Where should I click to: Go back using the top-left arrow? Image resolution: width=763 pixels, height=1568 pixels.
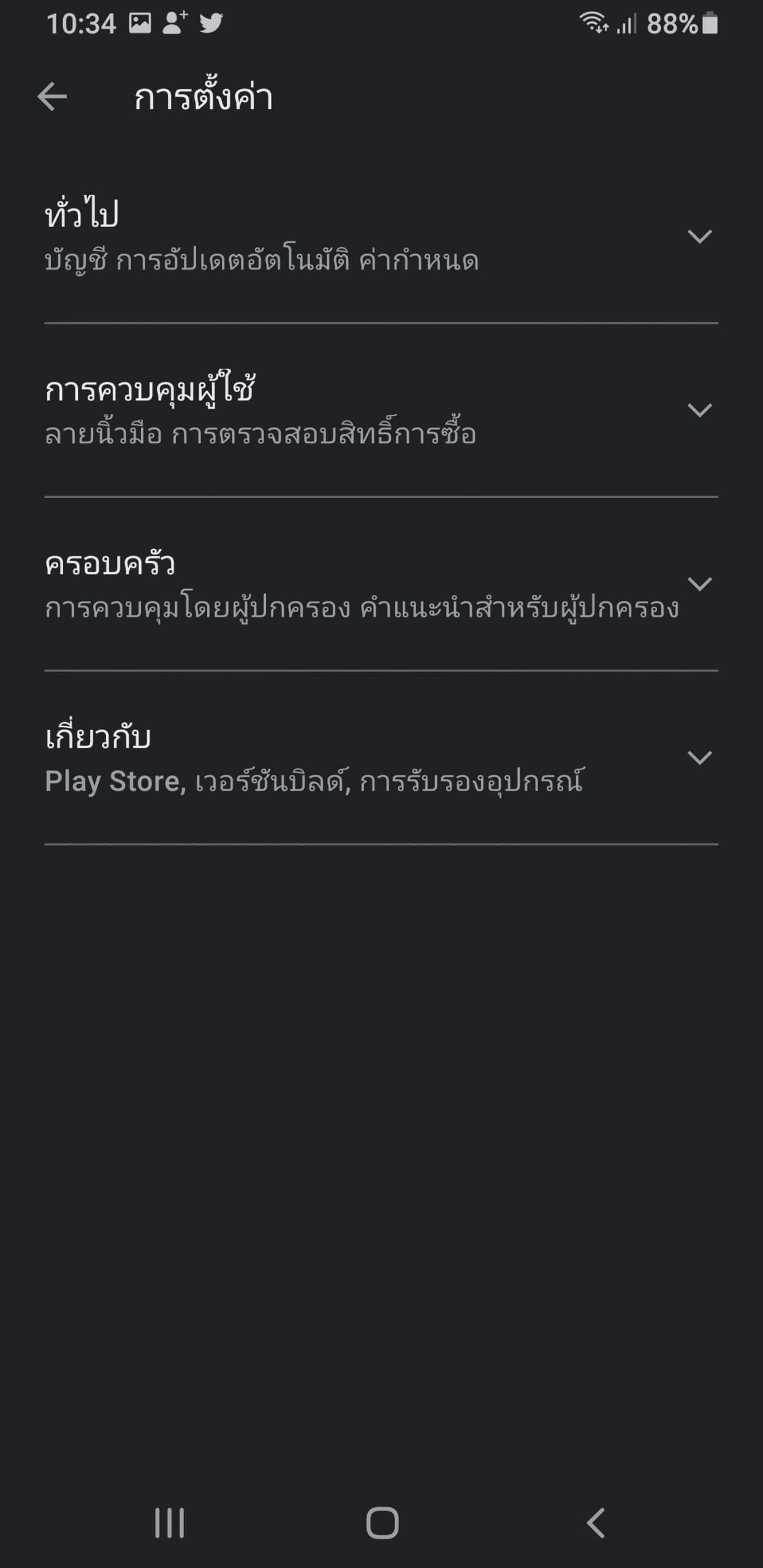[x=52, y=97]
